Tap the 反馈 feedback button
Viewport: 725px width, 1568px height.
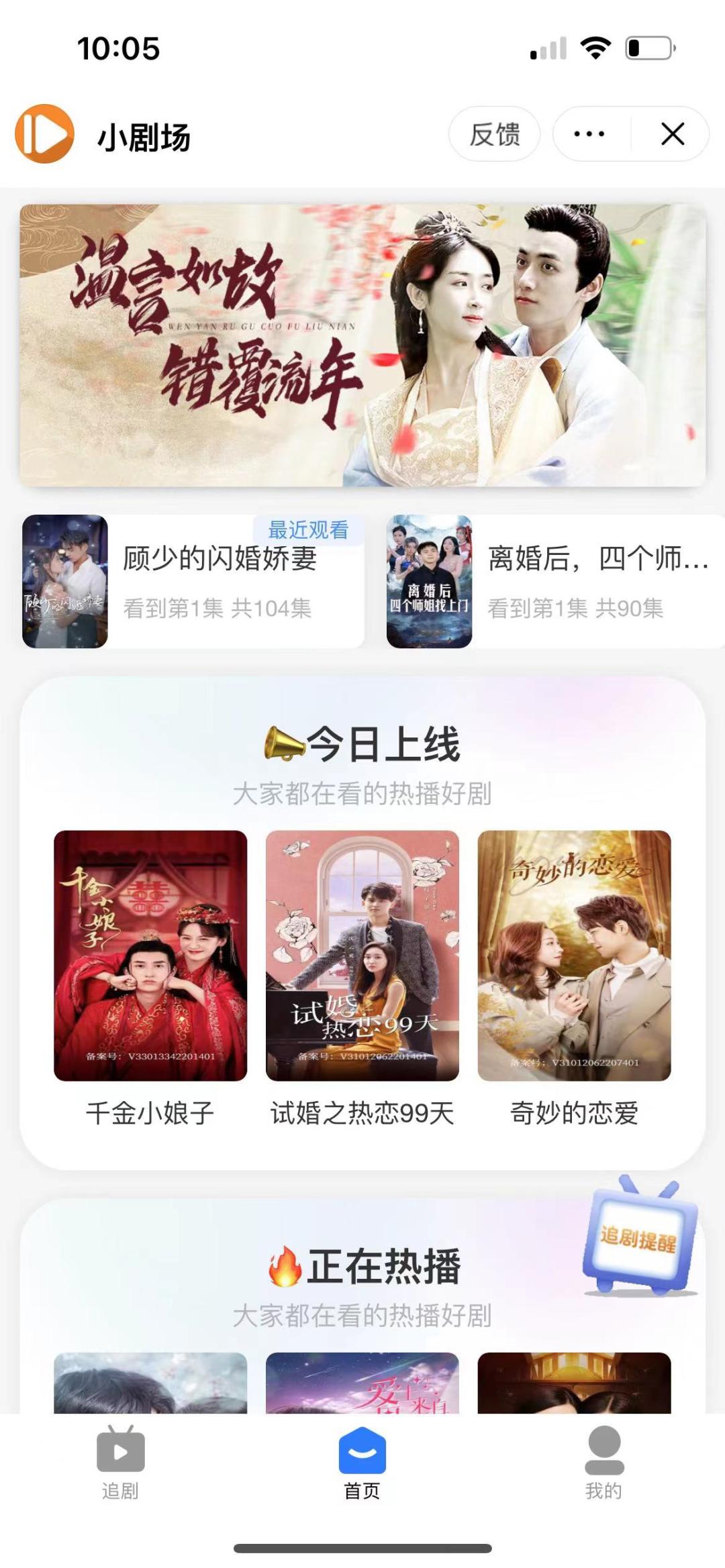pyautogui.click(x=494, y=134)
